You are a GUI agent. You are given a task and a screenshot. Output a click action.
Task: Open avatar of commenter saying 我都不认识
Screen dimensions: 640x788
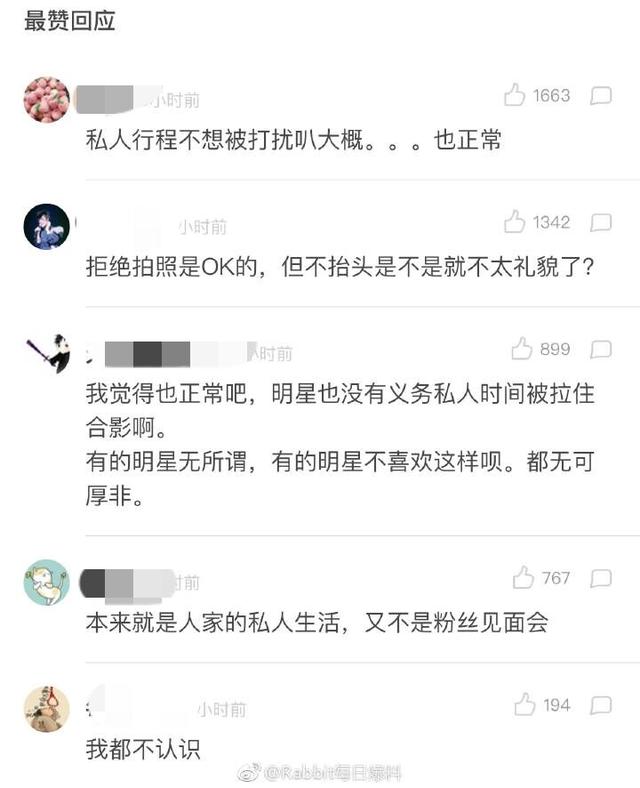point(46,709)
